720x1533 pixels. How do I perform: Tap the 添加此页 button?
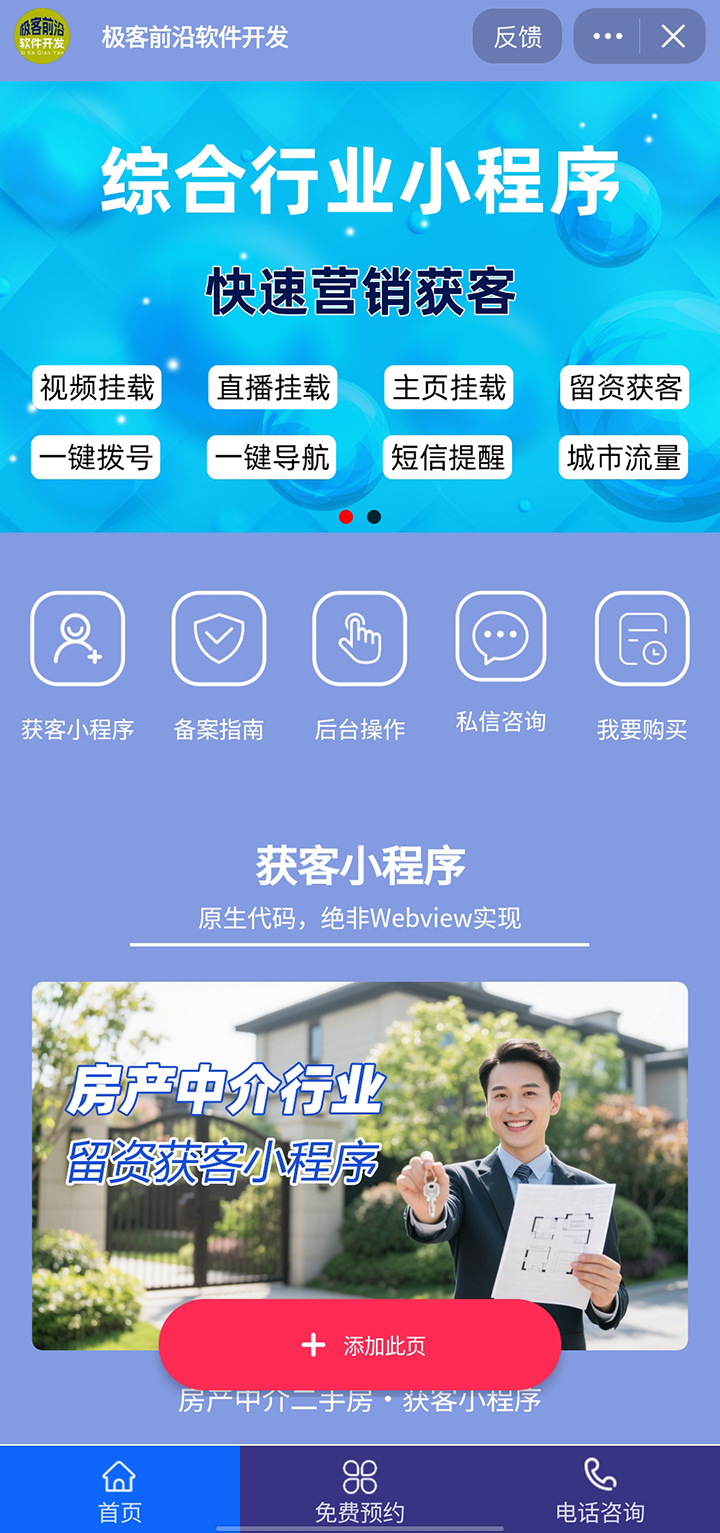(360, 1345)
